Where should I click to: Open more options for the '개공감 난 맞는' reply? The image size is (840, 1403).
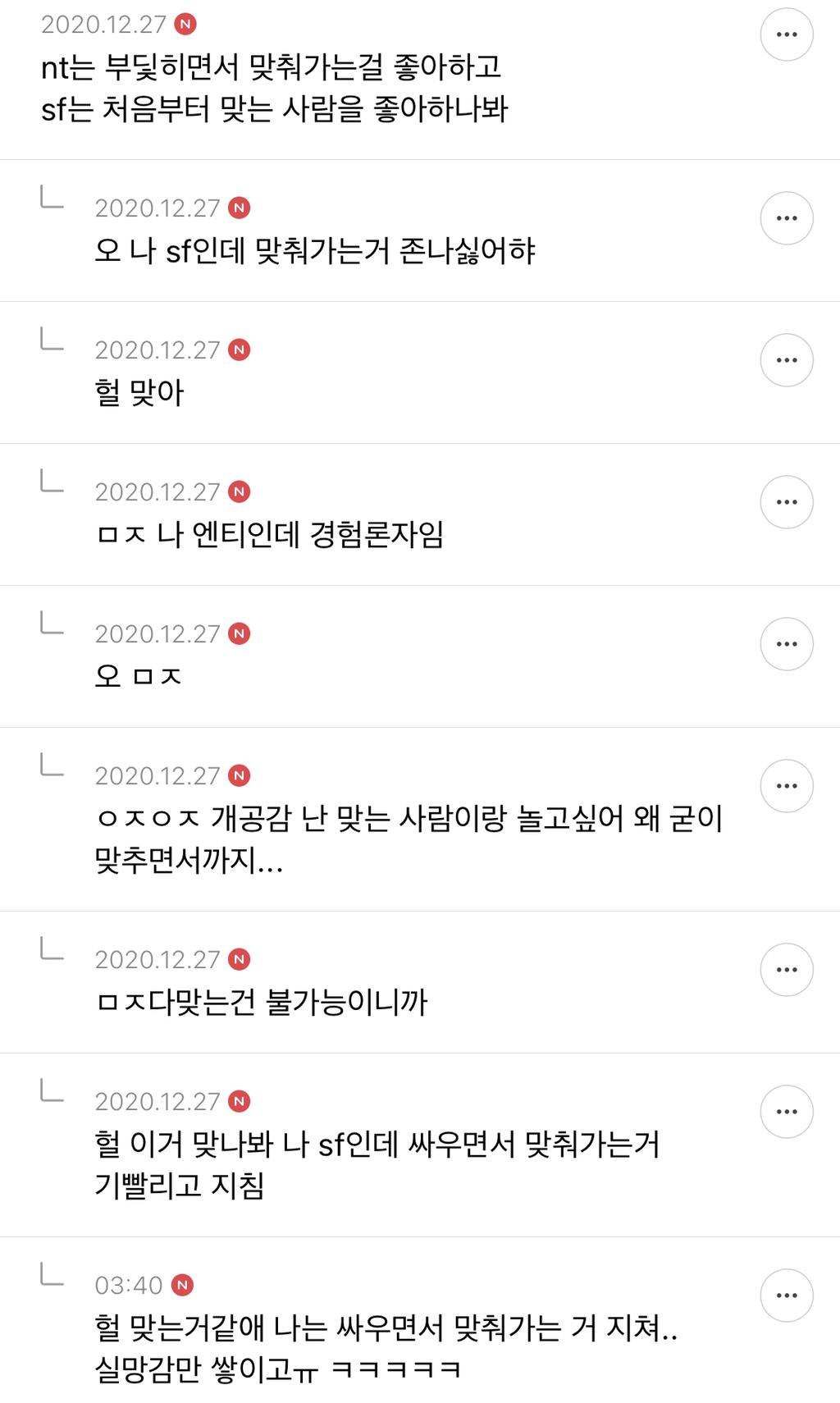pos(787,786)
